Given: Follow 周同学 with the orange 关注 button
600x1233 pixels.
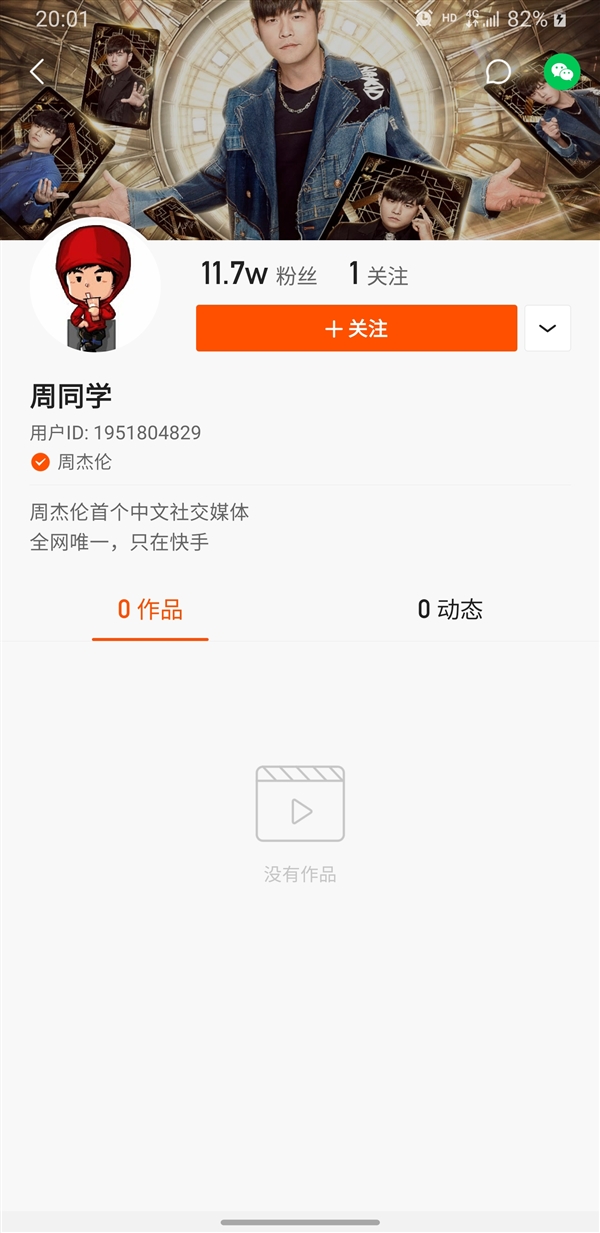Looking at the screenshot, I should pos(356,328).
